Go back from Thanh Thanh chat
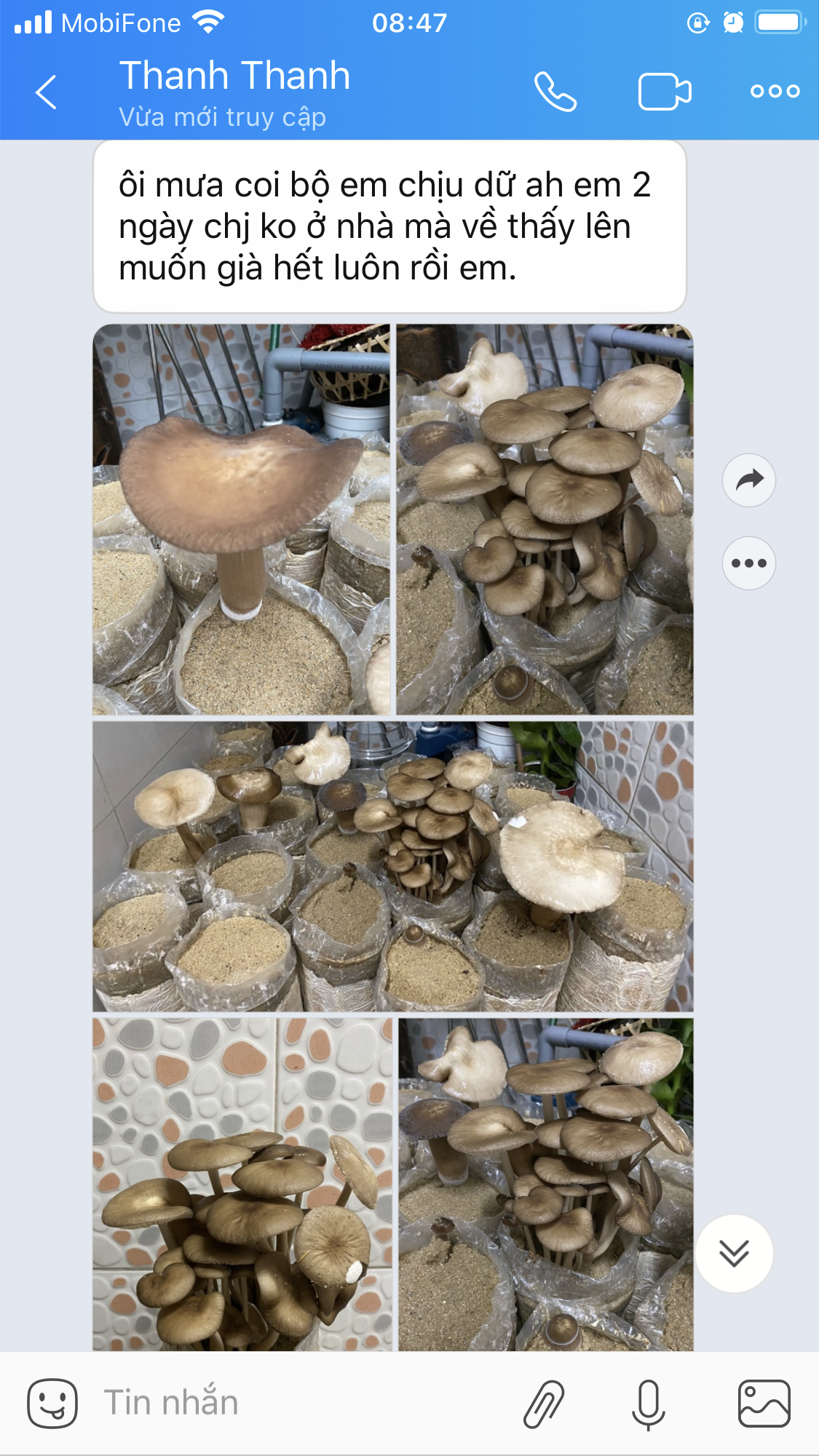 coord(46,92)
